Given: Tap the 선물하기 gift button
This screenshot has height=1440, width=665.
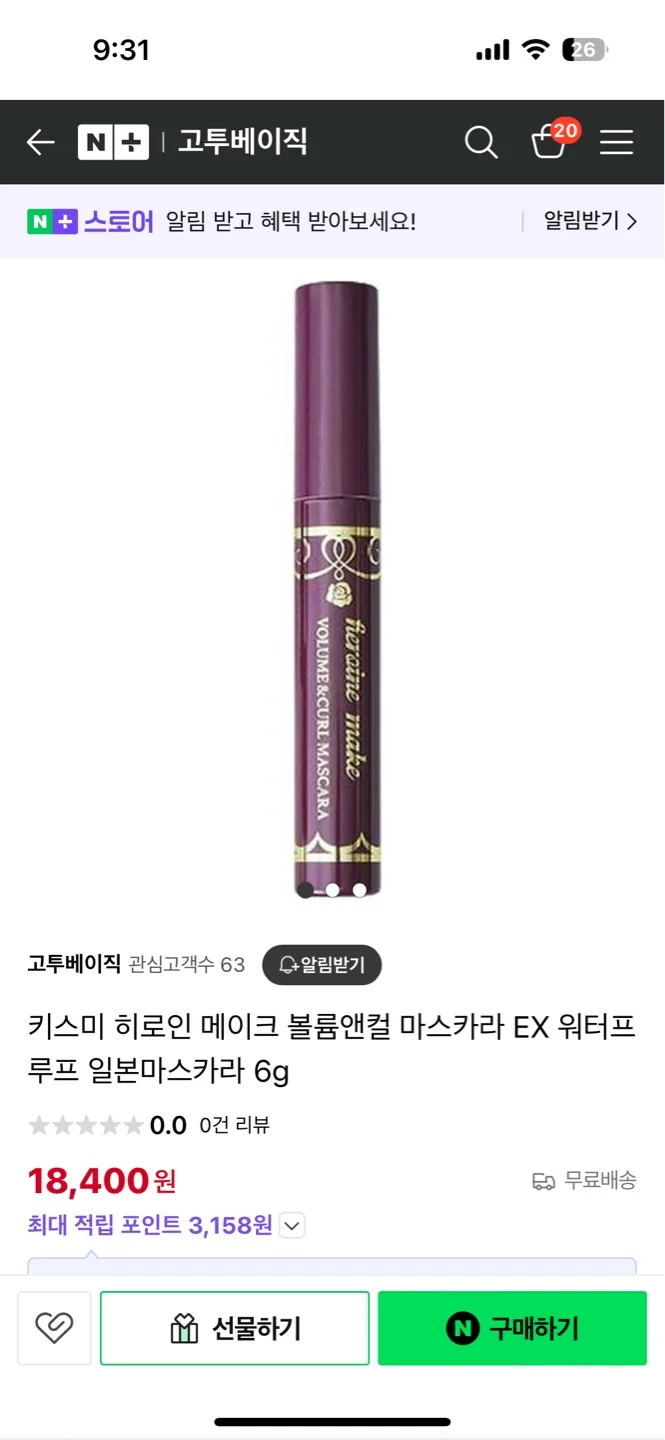Looking at the screenshot, I should point(235,1328).
